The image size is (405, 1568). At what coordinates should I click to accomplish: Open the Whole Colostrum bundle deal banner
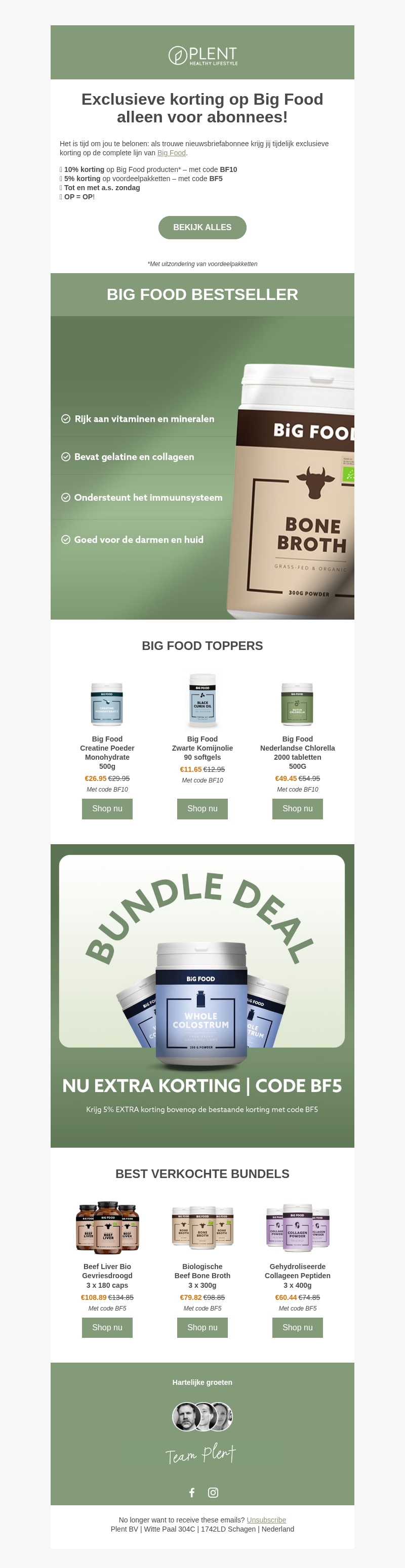(202, 994)
